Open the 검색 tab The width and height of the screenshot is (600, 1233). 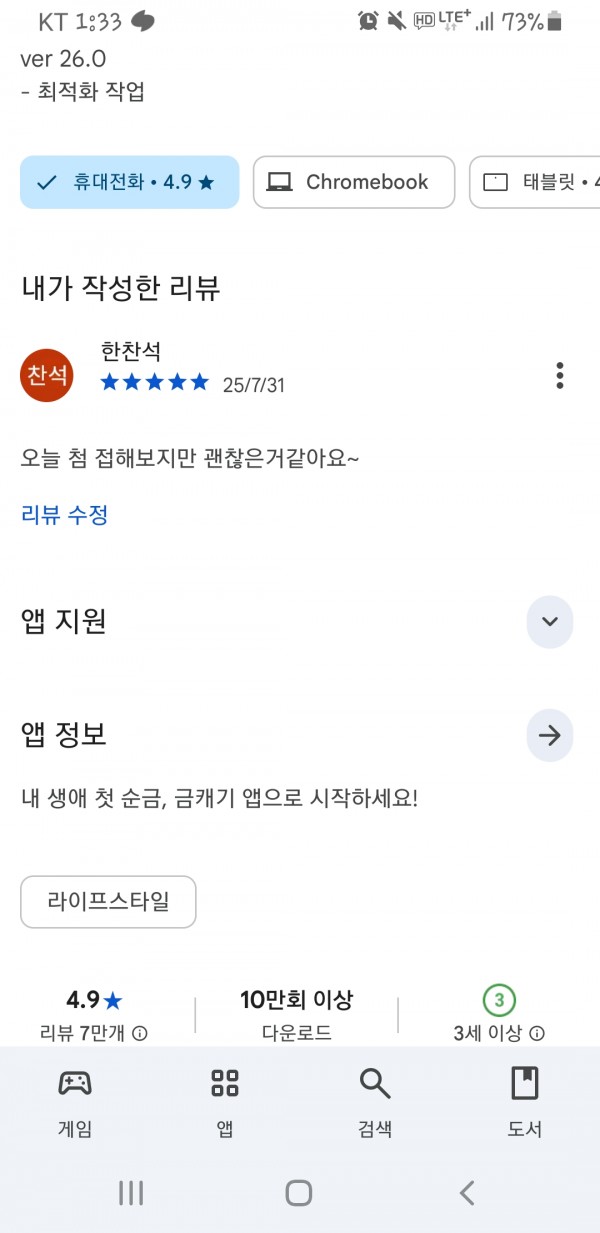pyautogui.click(x=375, y=1102)
